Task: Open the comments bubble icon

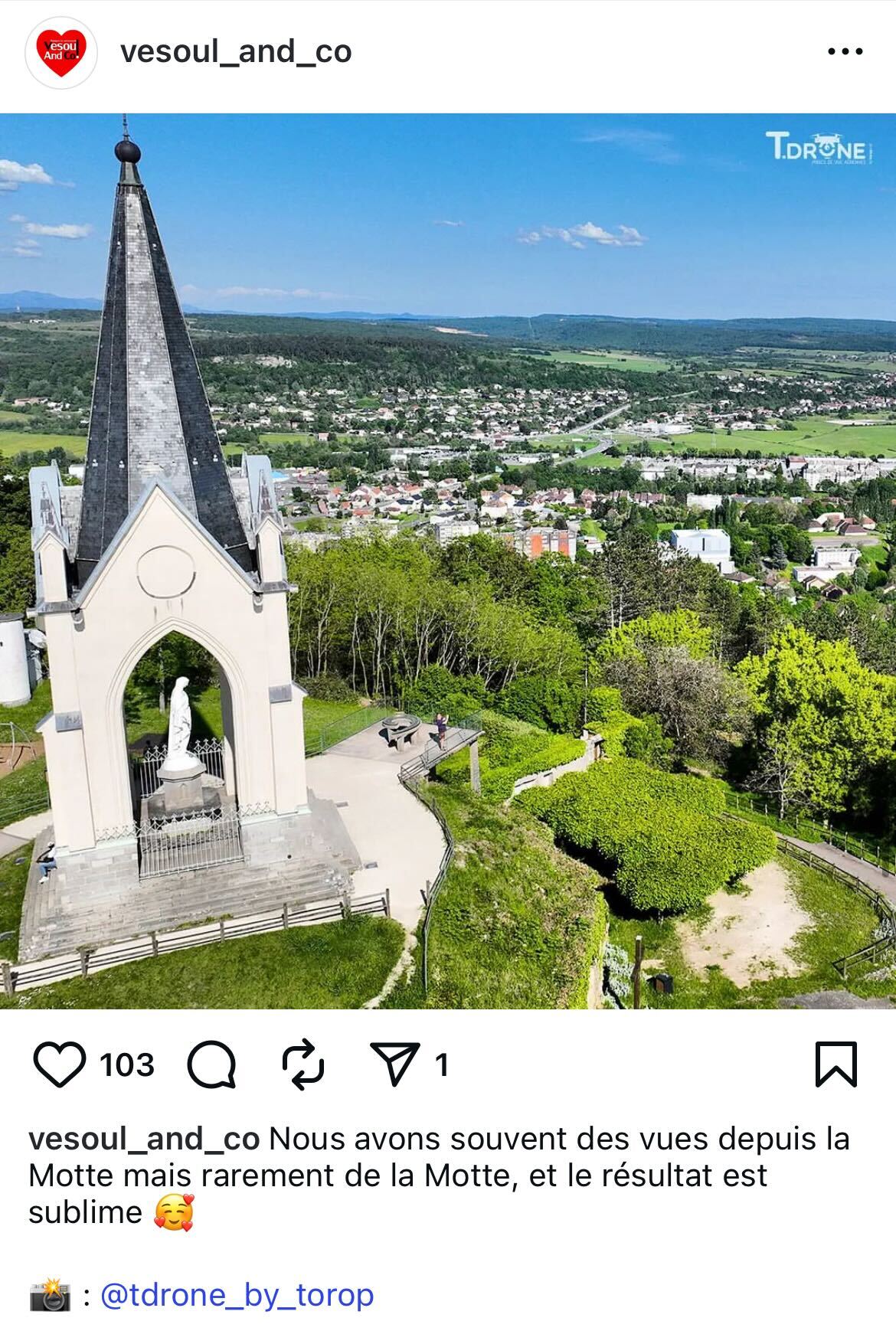Action: point(211,1064)
